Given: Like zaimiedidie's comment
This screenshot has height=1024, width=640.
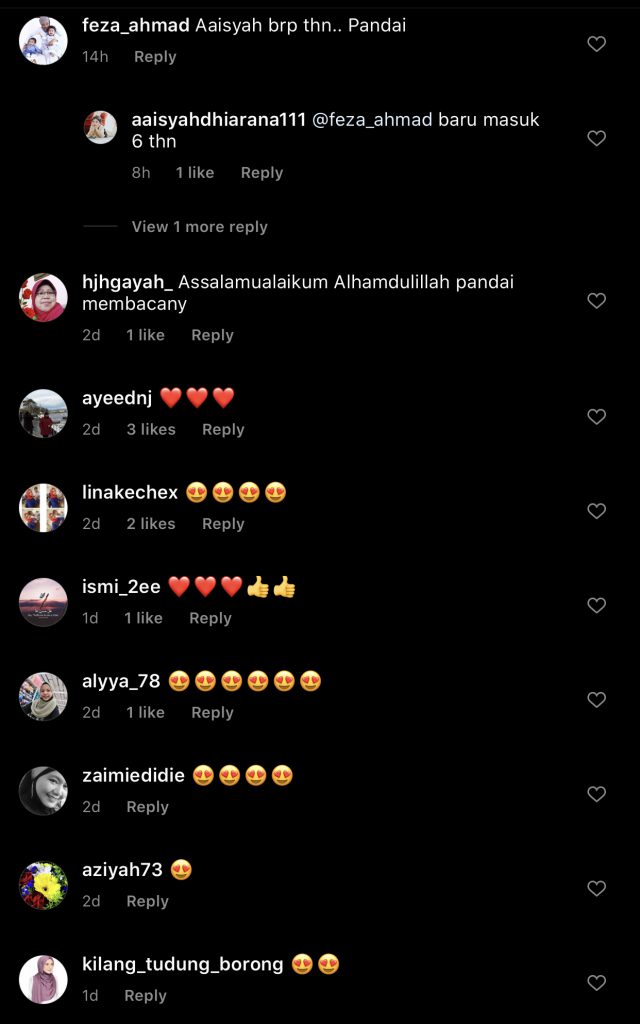Looking at the screenshot, I should 596,794.
